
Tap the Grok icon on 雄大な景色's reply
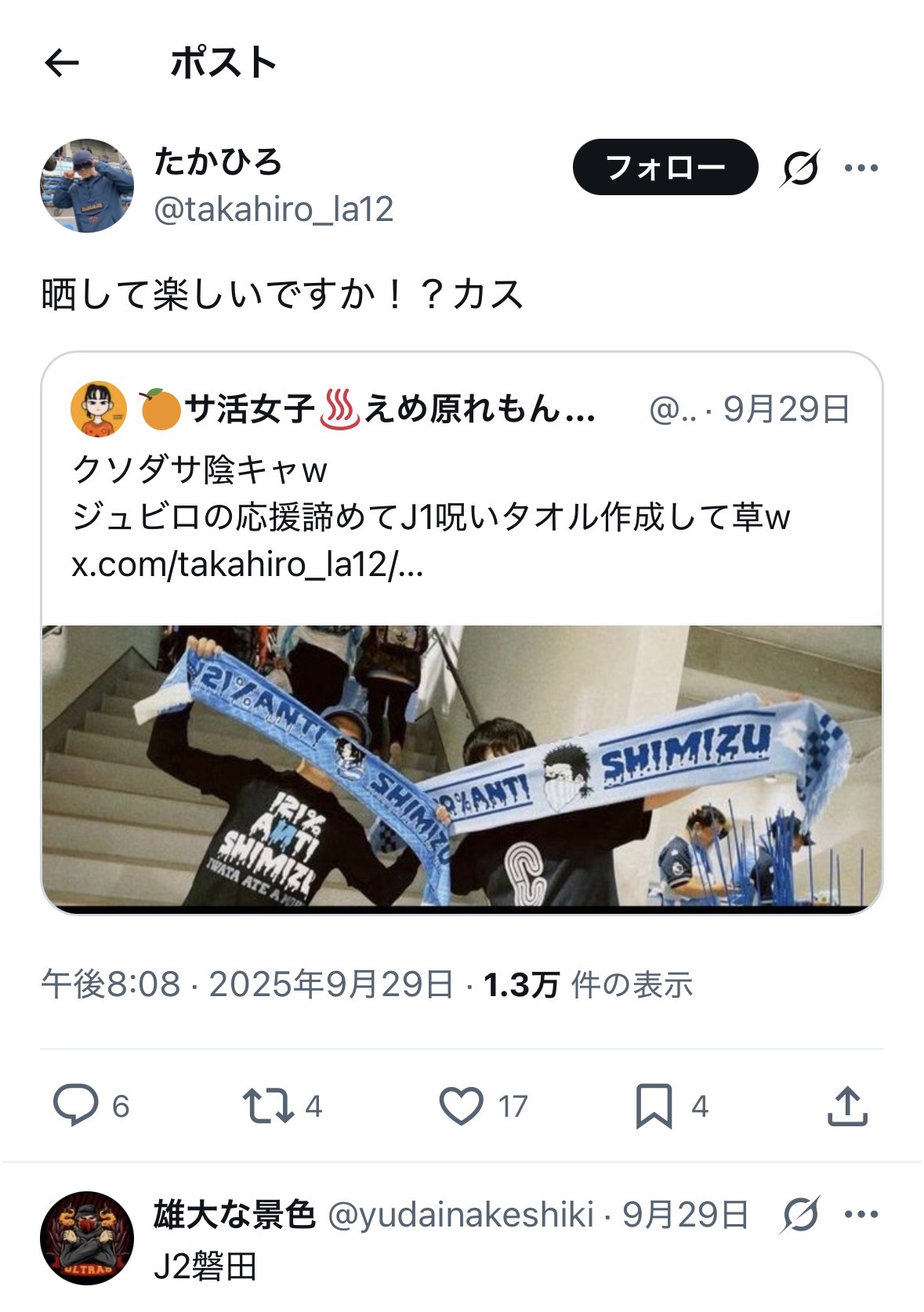pos(800,1215)
